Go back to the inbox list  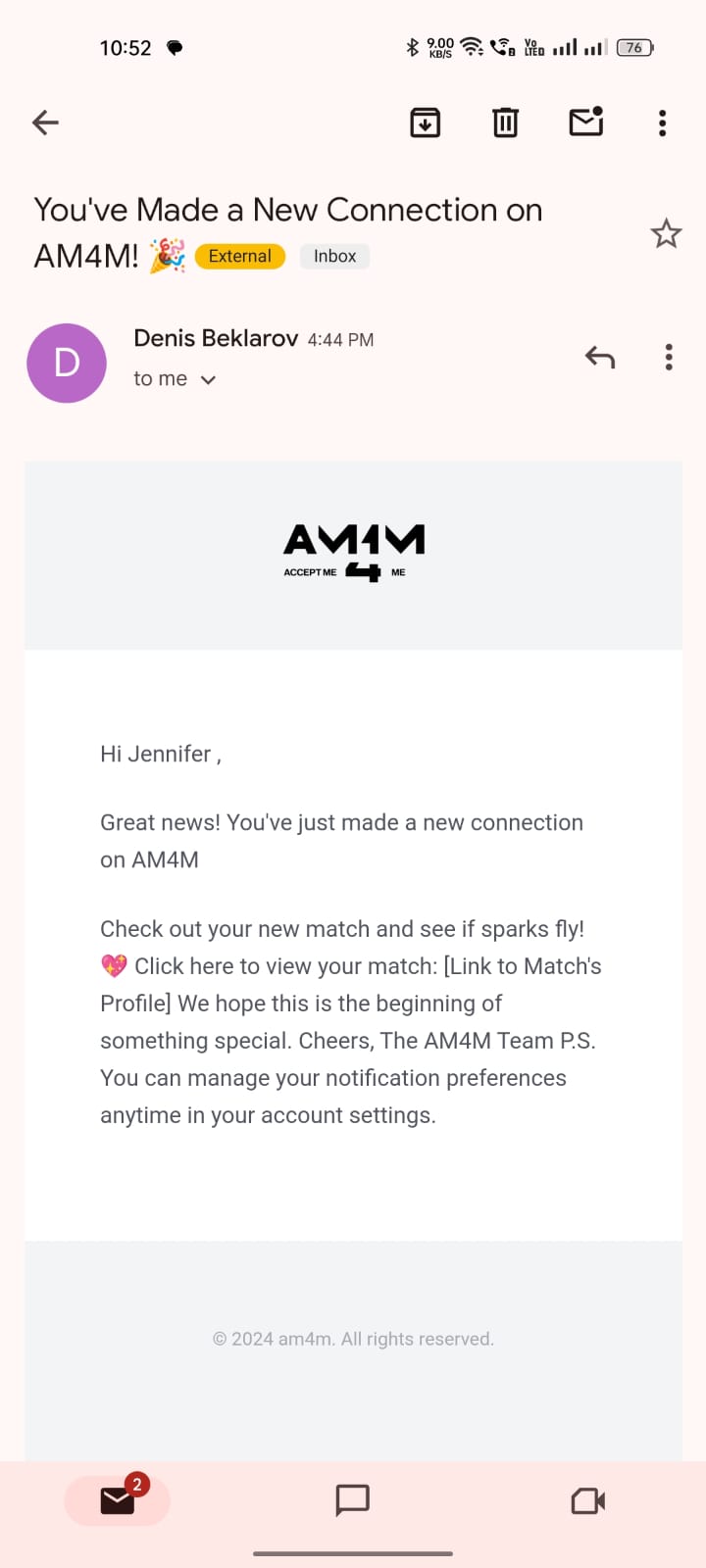(45, 122)
